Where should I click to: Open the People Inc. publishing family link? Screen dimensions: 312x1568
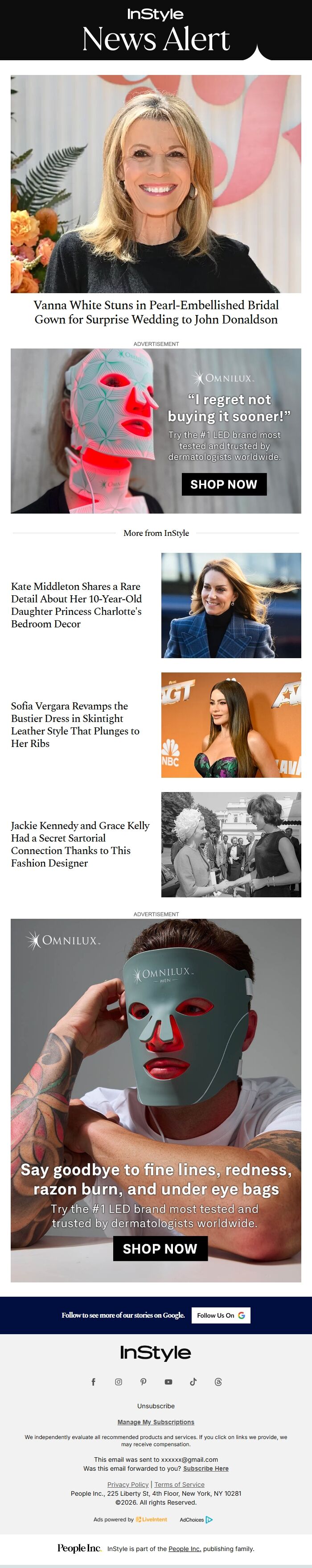(x=184, y=1548)
